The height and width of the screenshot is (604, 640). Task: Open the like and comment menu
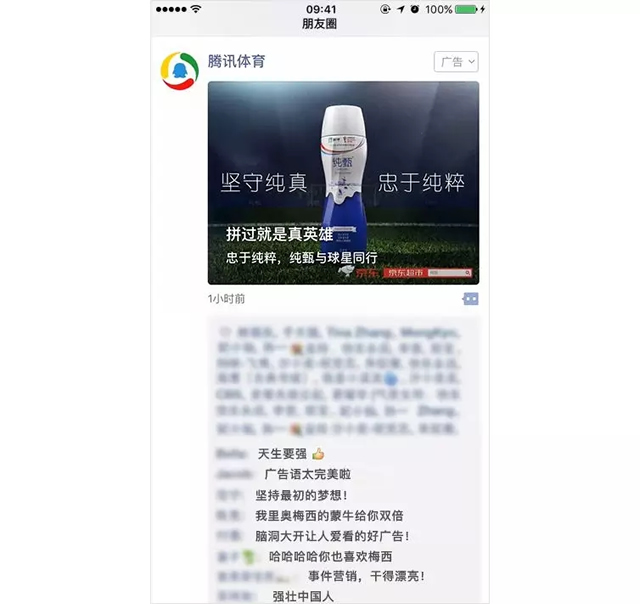click(x=470, y=299)
